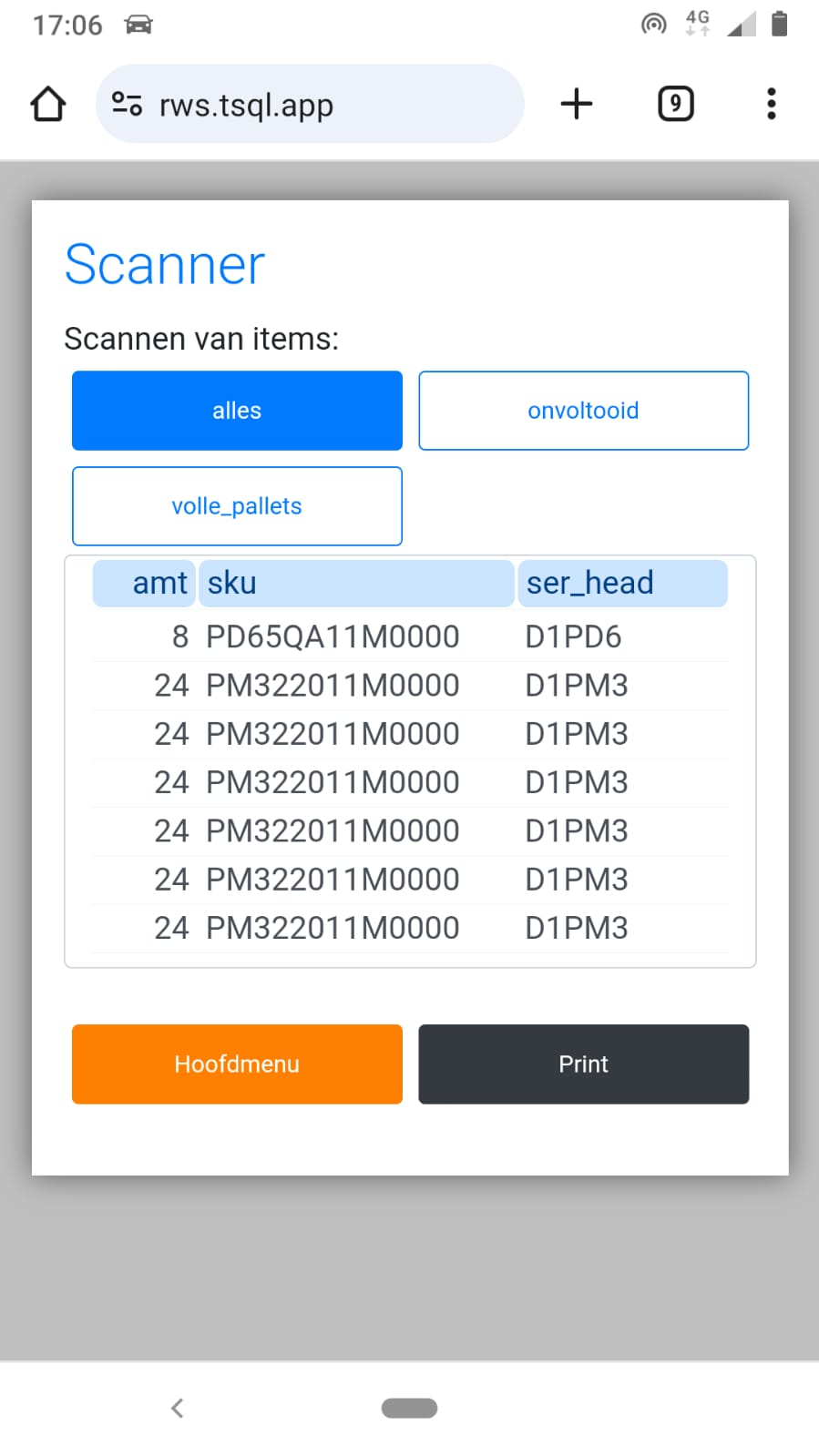Select the alles filter button
Image resolution: width=819 pixels, height=1456 pixels.
(x=237, y=411)
